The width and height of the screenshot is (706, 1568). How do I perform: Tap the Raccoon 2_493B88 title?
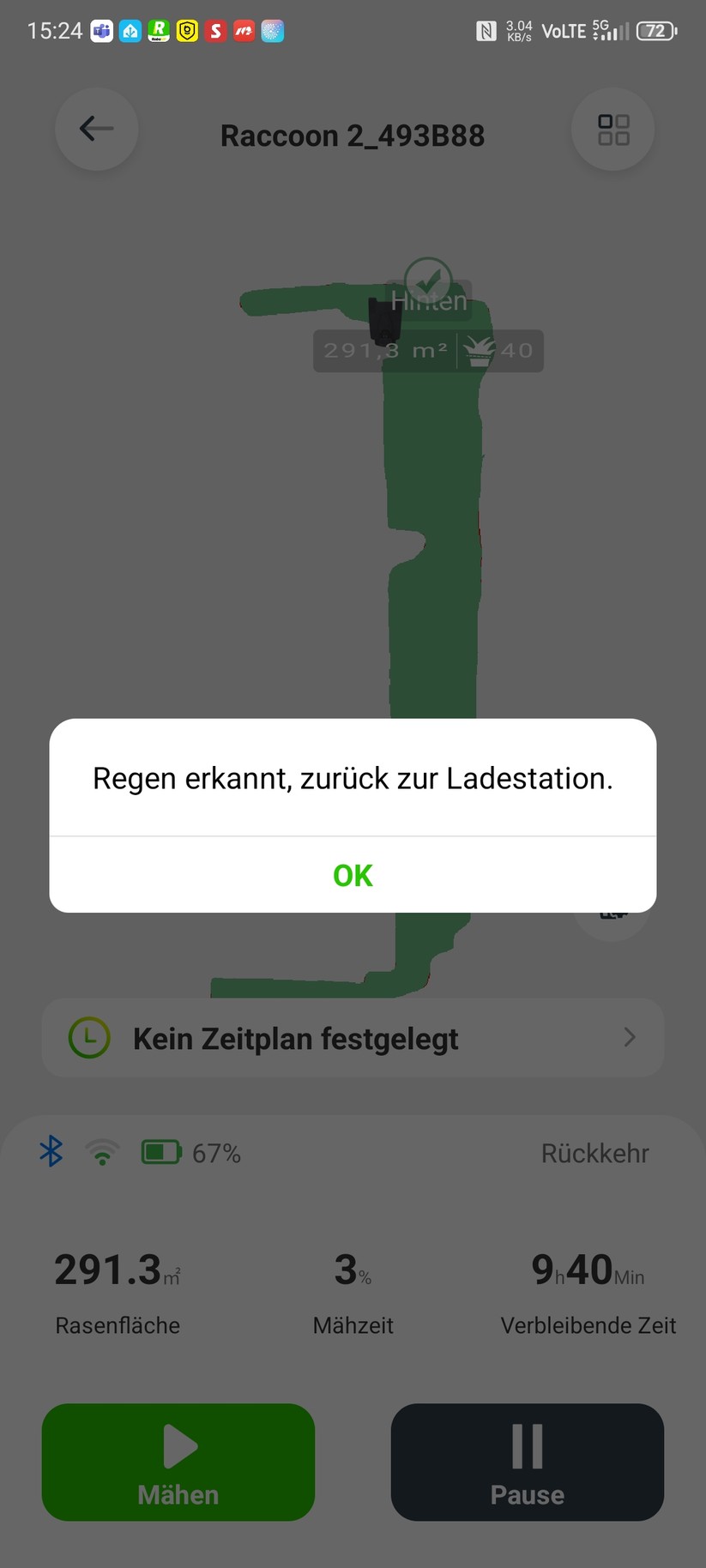point(353,135)
